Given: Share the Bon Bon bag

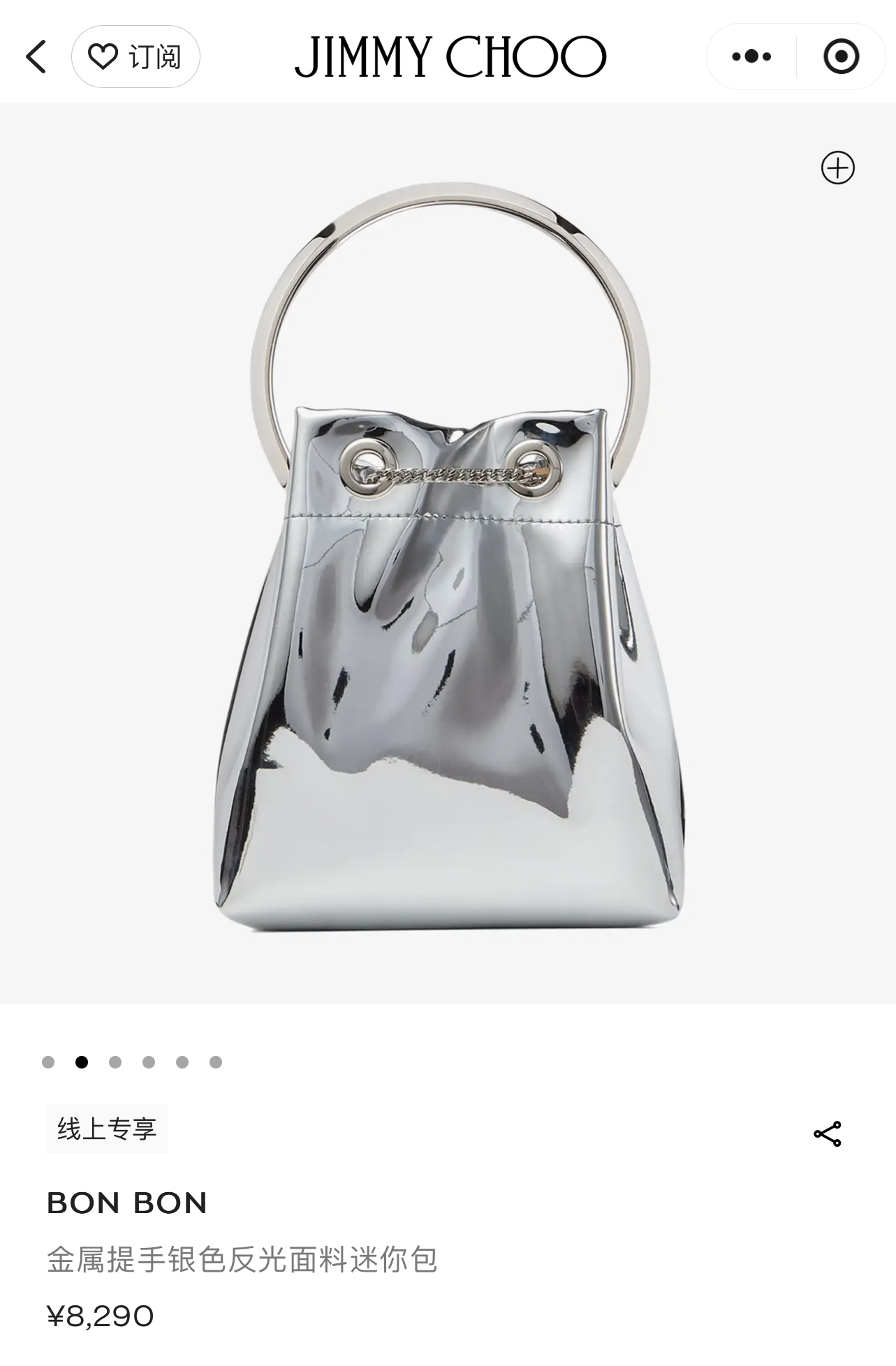Looking at the screenshot, I should click(x=828, y=1134).
